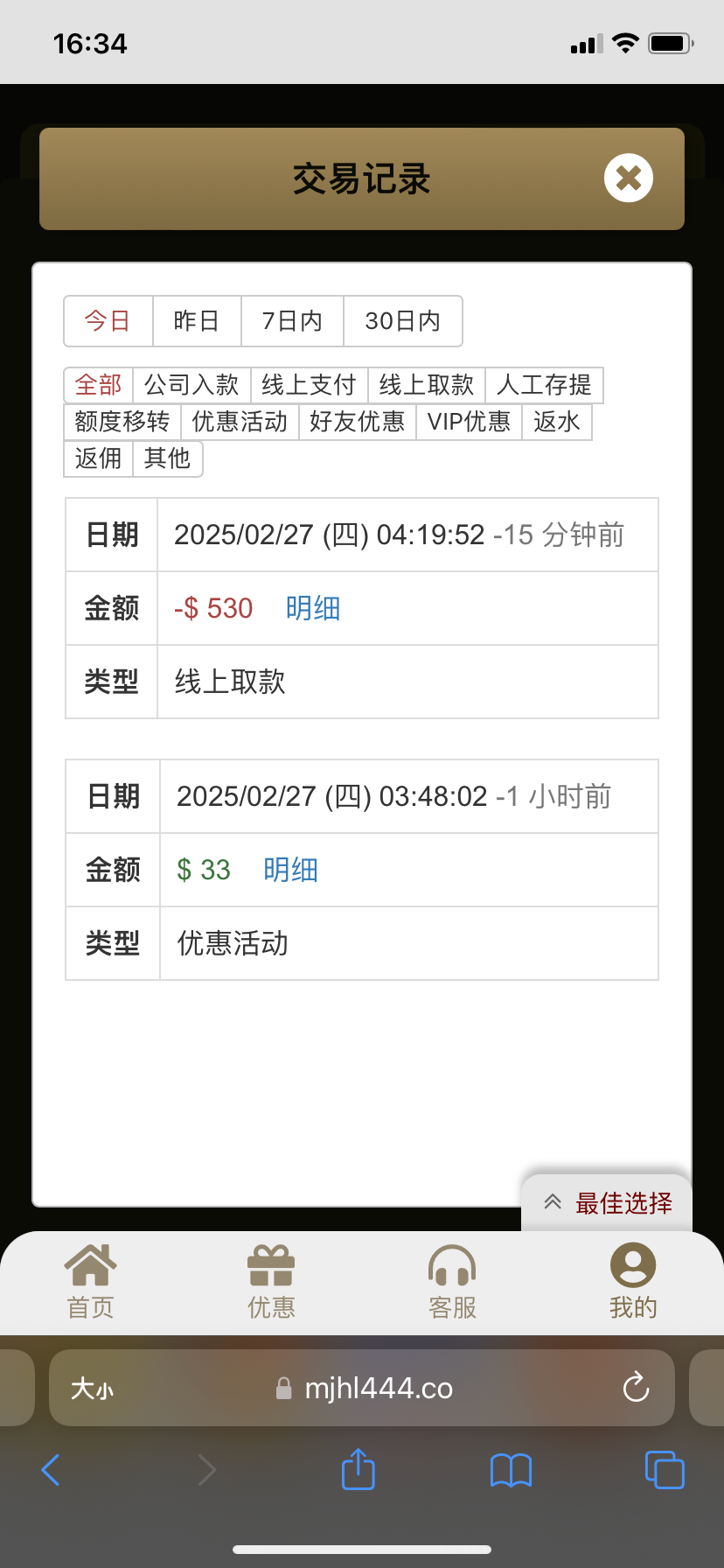
Task: Switch to the 昨日 date filter
Action: pos(197,321)
